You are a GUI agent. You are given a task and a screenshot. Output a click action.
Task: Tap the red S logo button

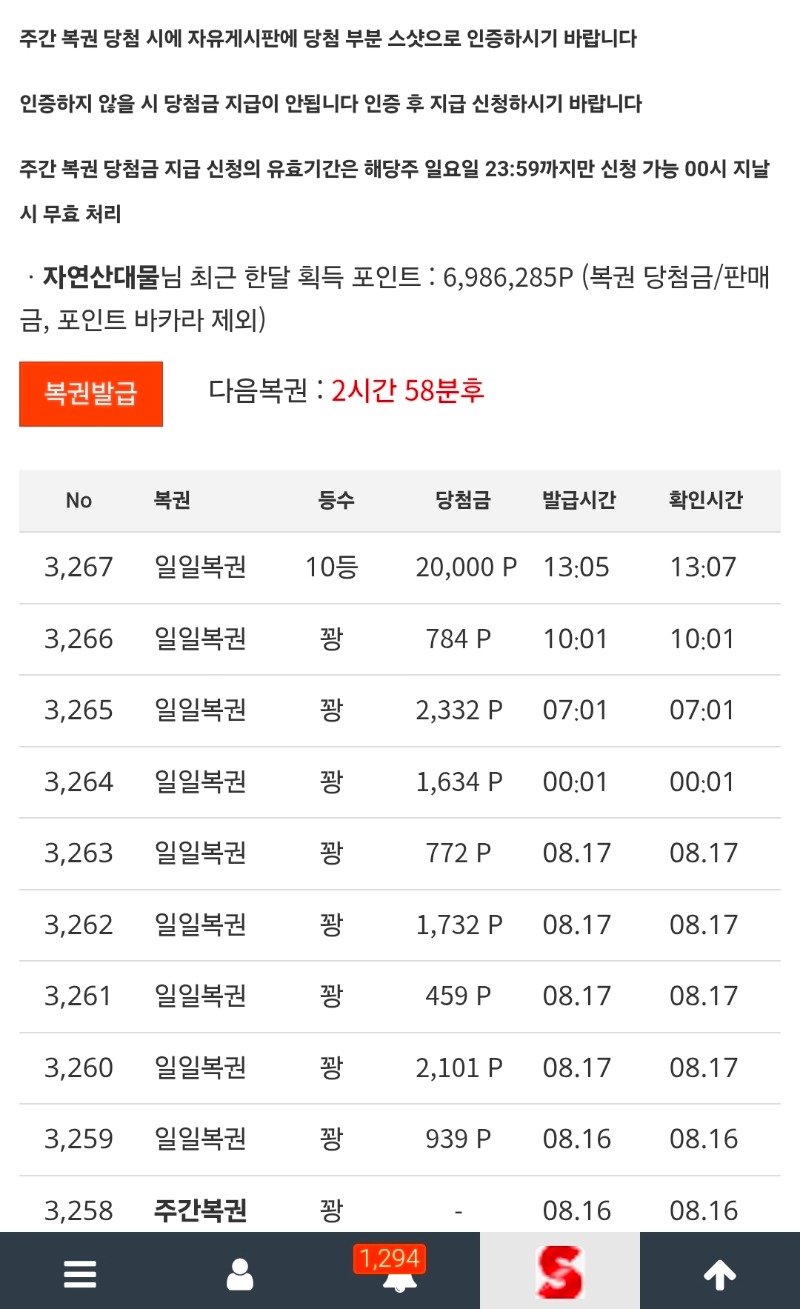pos(560,1272)
